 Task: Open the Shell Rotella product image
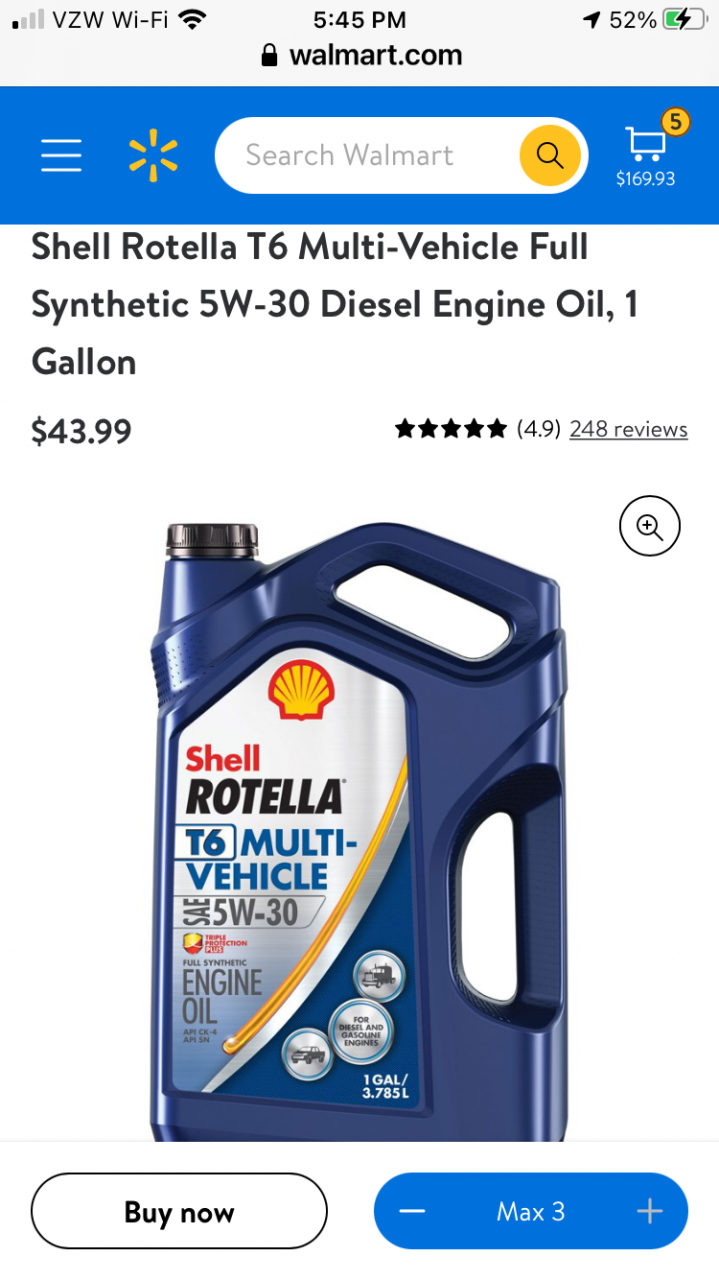[x=360, y=830]
